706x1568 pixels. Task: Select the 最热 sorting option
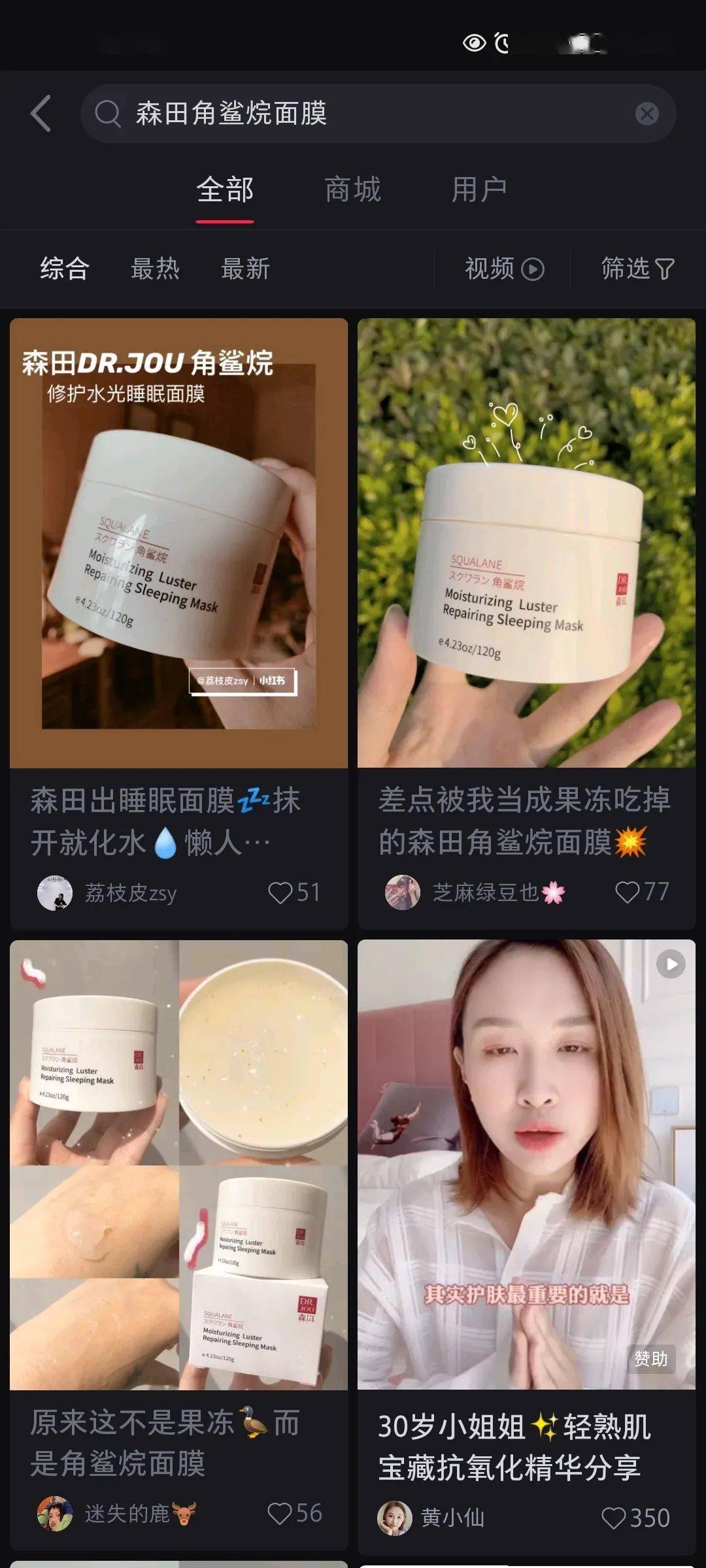pyautogui.click(x=155, y=269)
